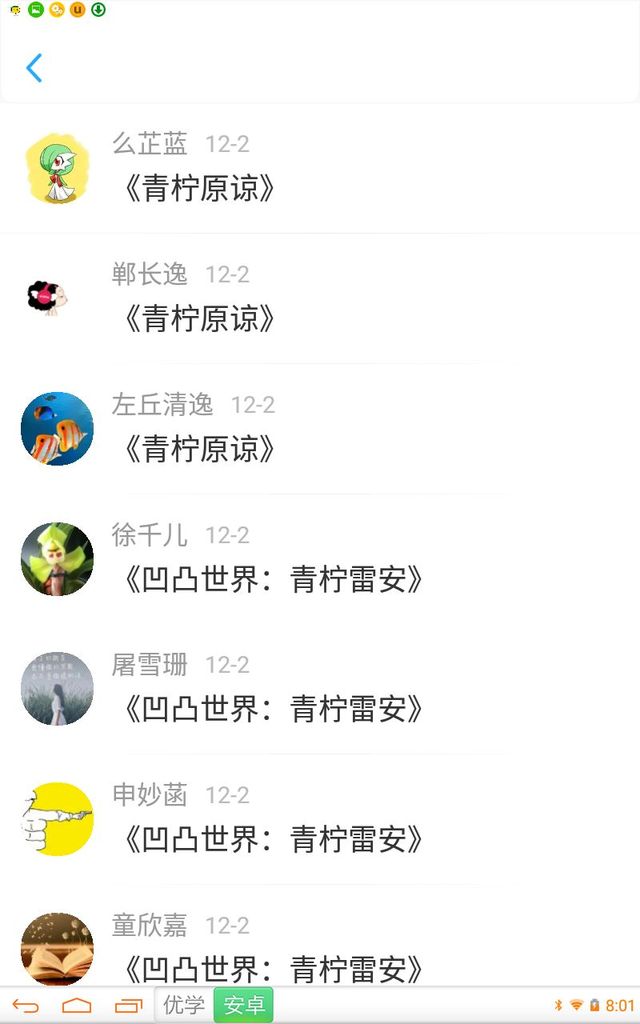Go back using the blue arrow

34,68
